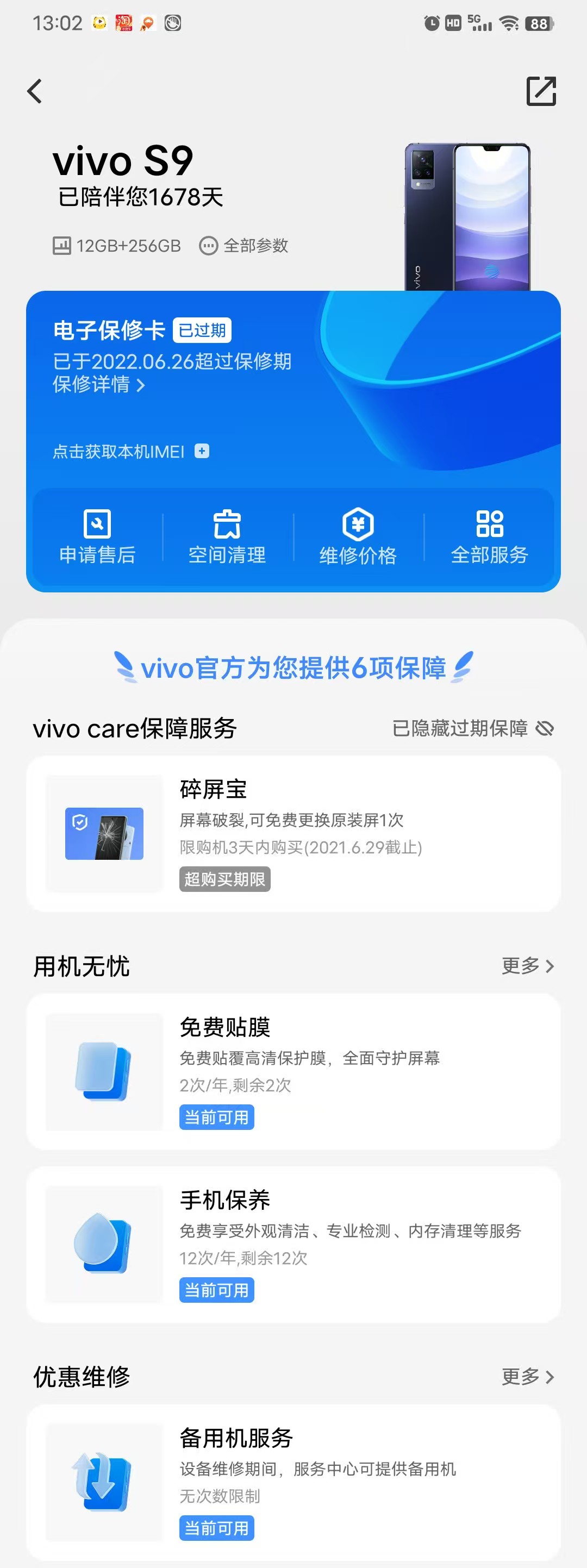Tap 点击获取本机IMEI
This screenshot has height=1568, width=587.
tap(130, 452)
